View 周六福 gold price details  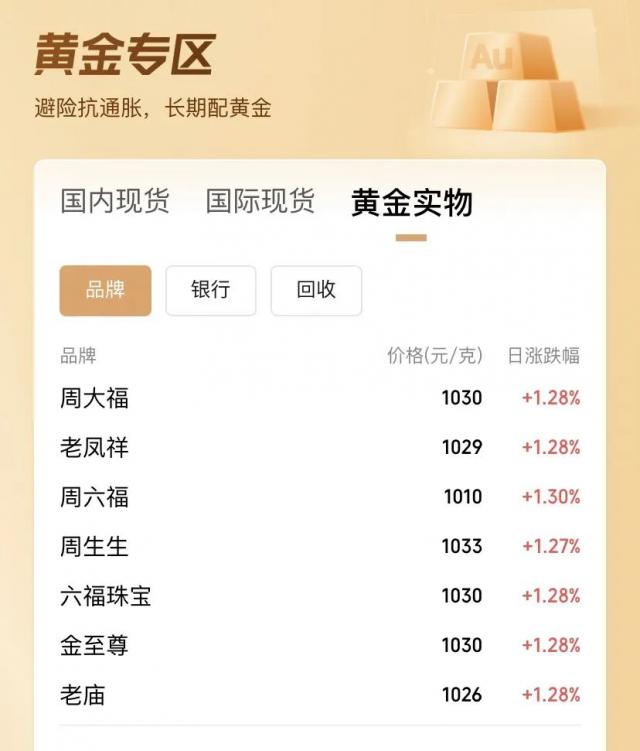[x=320, y=497]
